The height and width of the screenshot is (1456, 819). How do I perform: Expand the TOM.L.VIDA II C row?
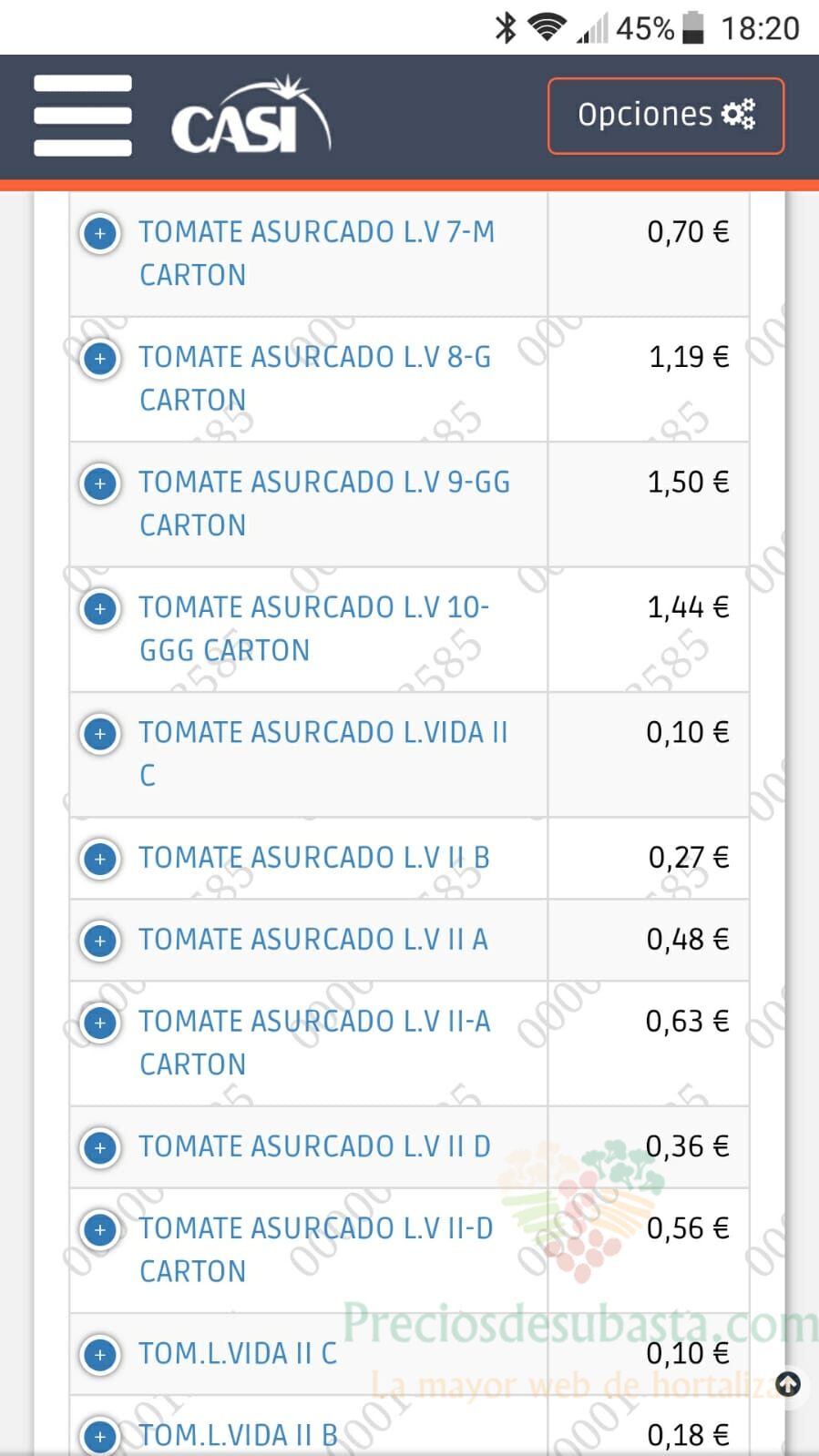click(x=100, y=1355)
